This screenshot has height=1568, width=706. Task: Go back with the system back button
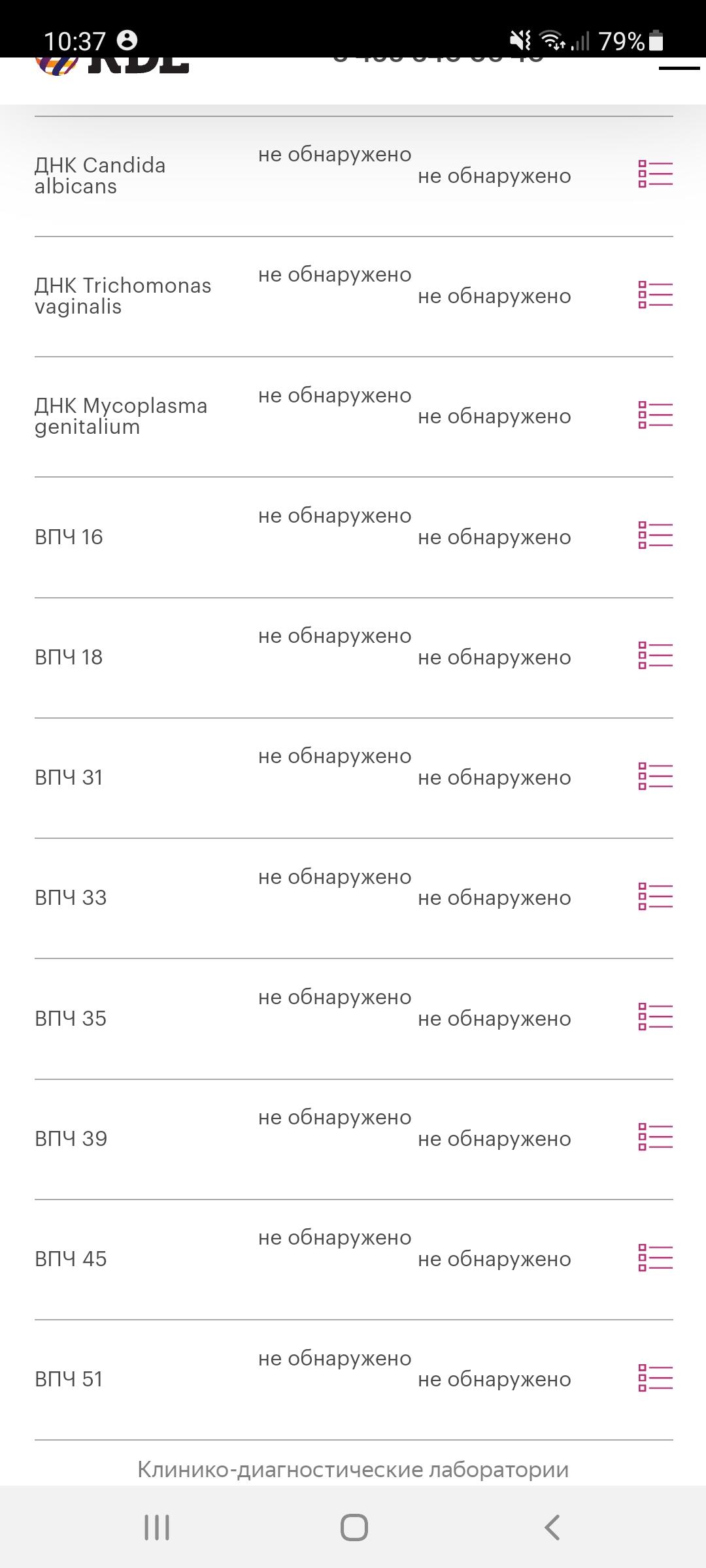552,1527
